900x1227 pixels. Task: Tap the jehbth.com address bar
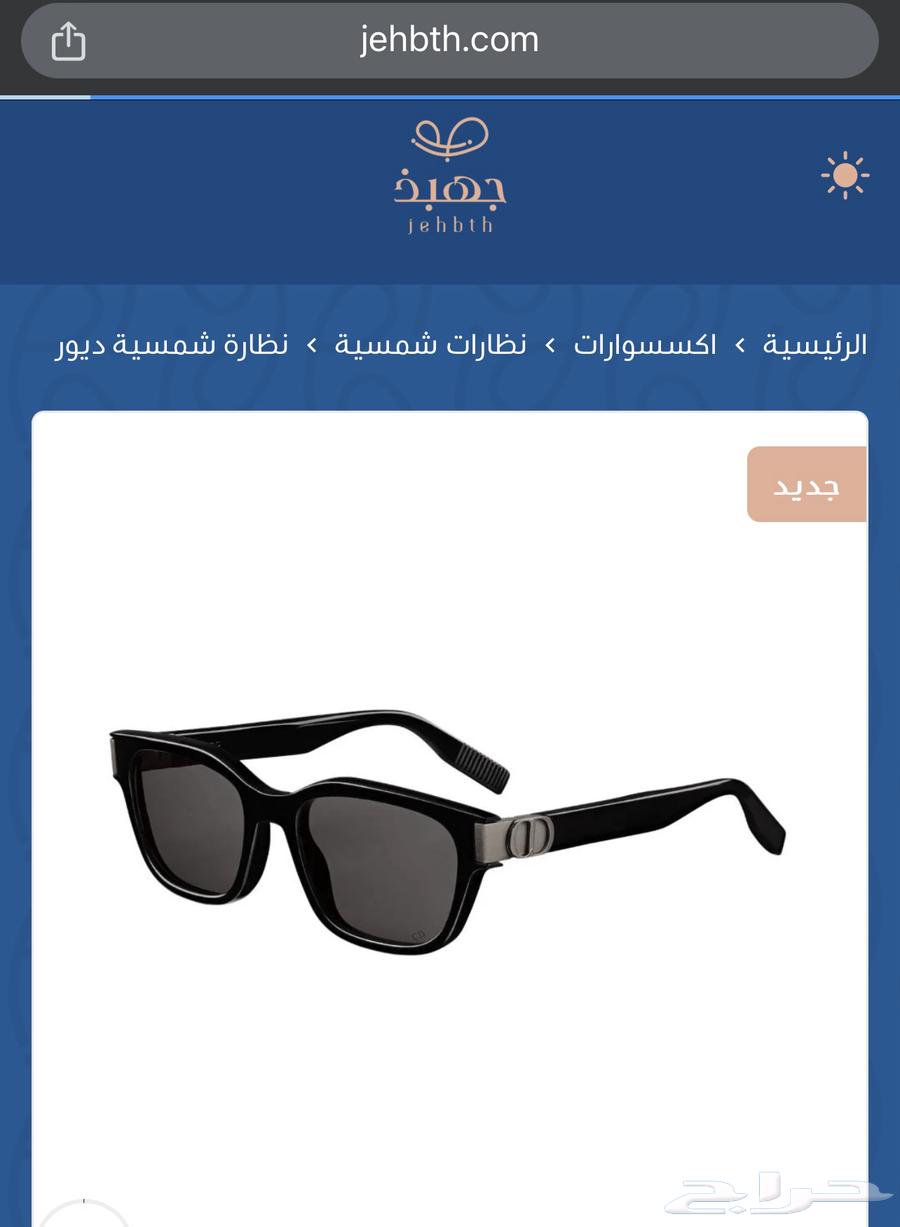click(449, 40)
